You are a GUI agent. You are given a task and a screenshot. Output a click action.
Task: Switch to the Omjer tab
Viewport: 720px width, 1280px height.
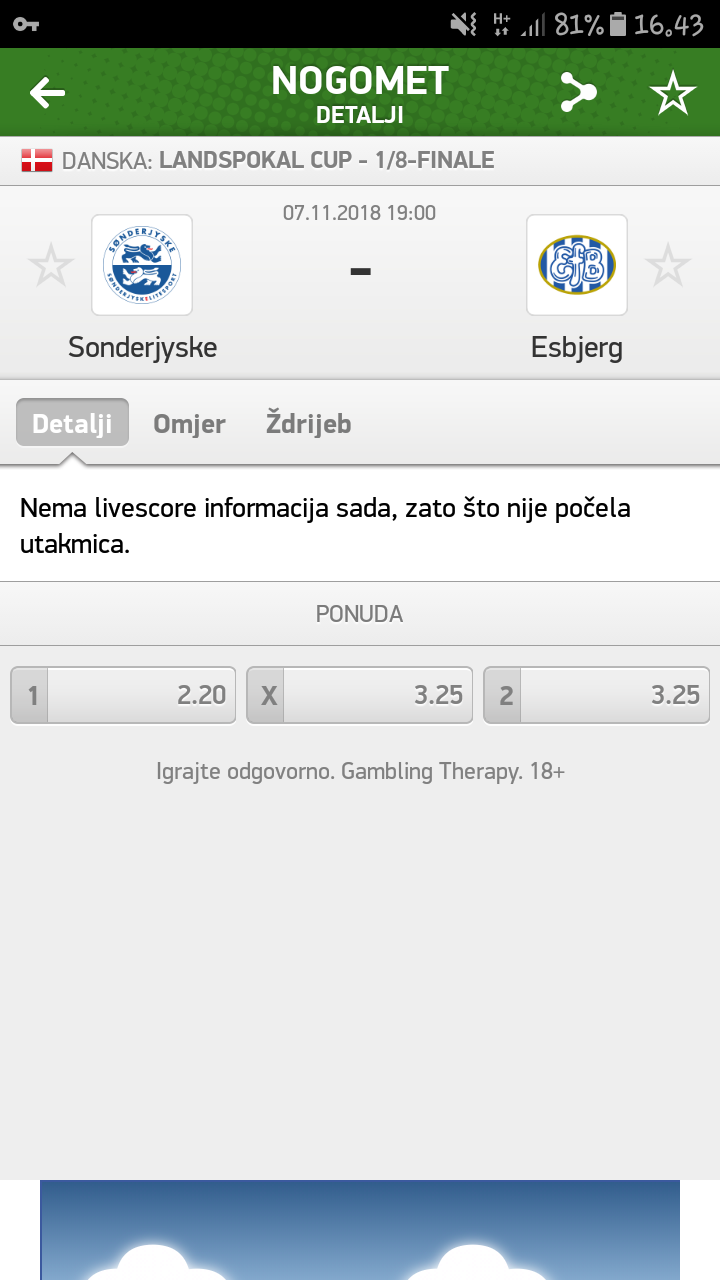tap(189, 423)
